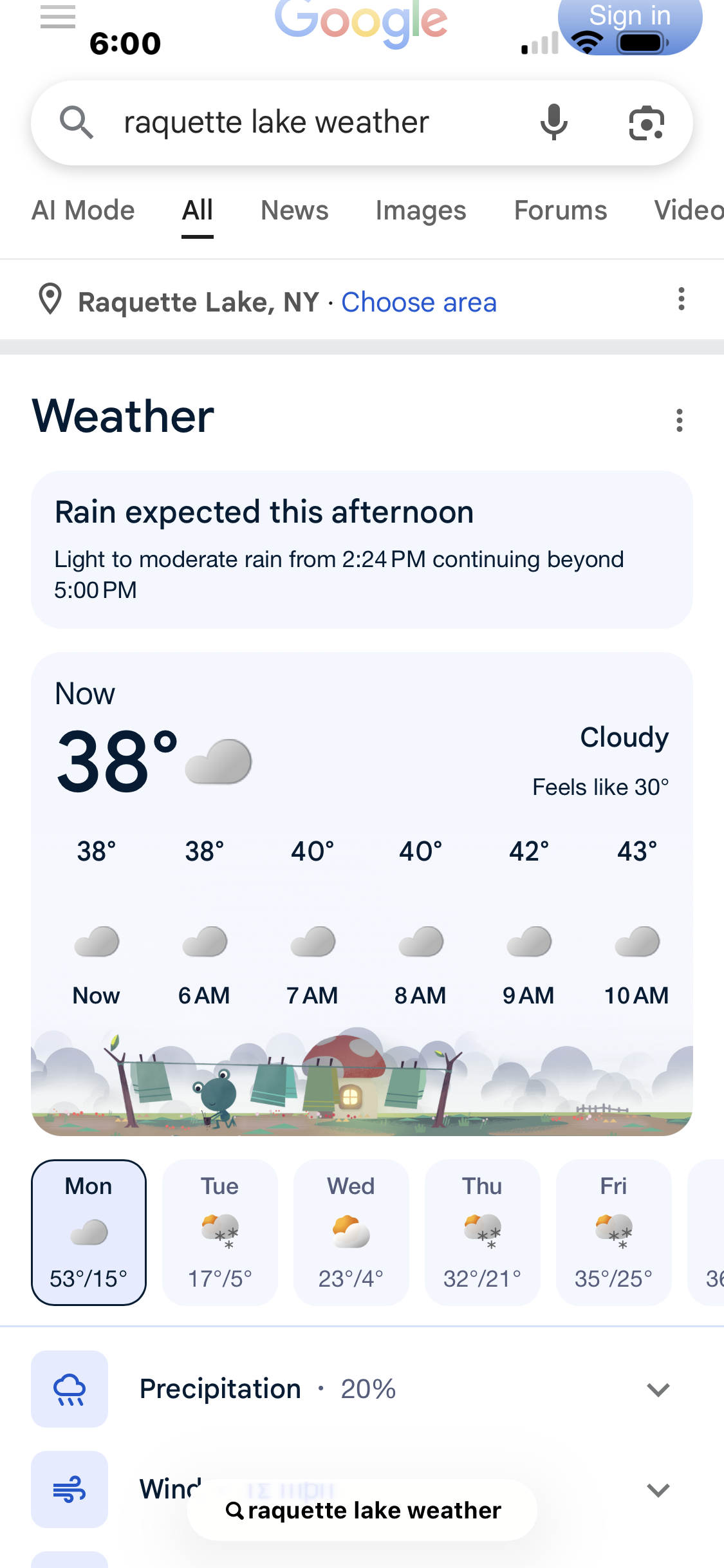Switch to the Images tab
724x1568 pixels.
(x=421, y=210)
